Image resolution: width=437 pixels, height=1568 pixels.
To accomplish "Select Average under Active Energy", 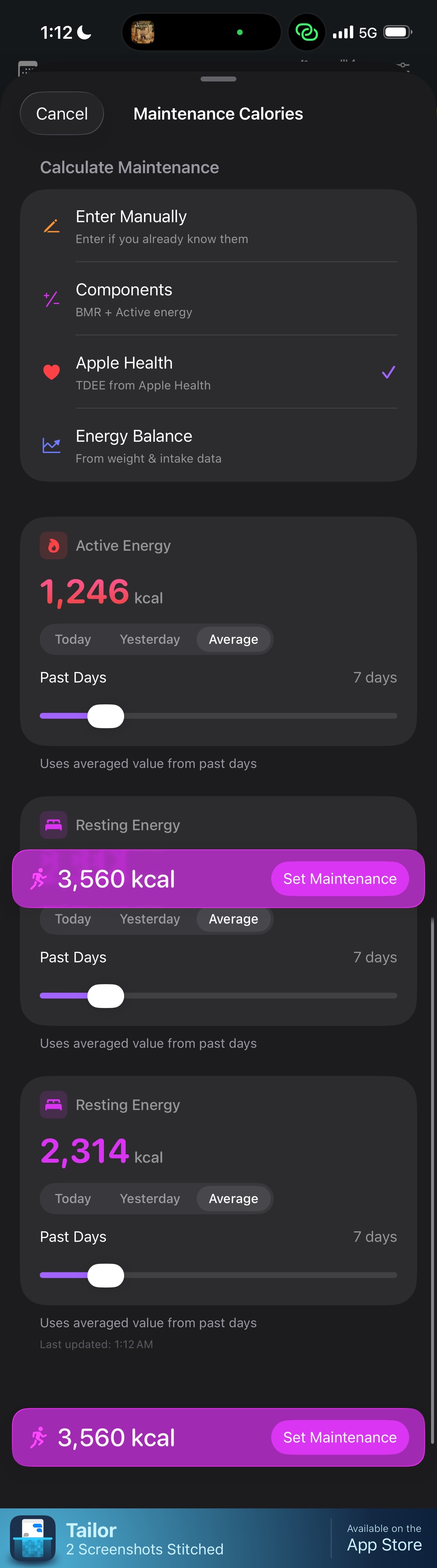I will tap(233, 639).
